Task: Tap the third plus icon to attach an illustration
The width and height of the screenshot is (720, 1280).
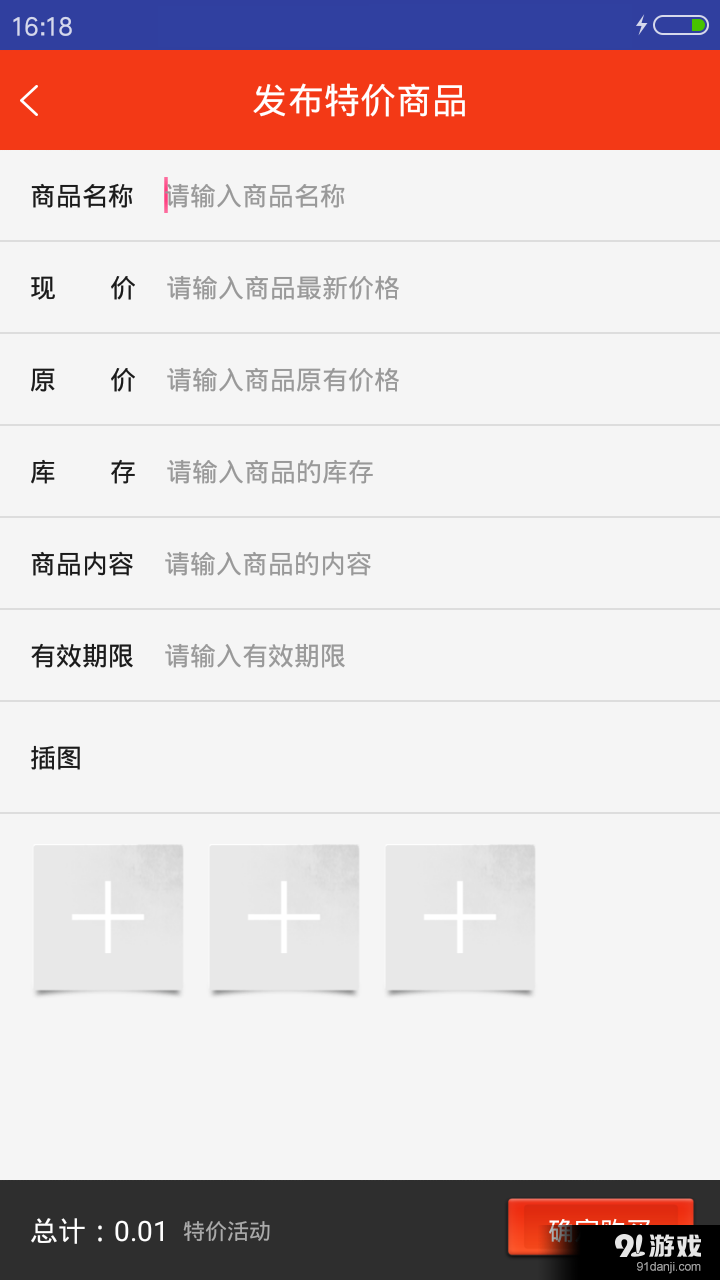Action: tap(460, 917)
